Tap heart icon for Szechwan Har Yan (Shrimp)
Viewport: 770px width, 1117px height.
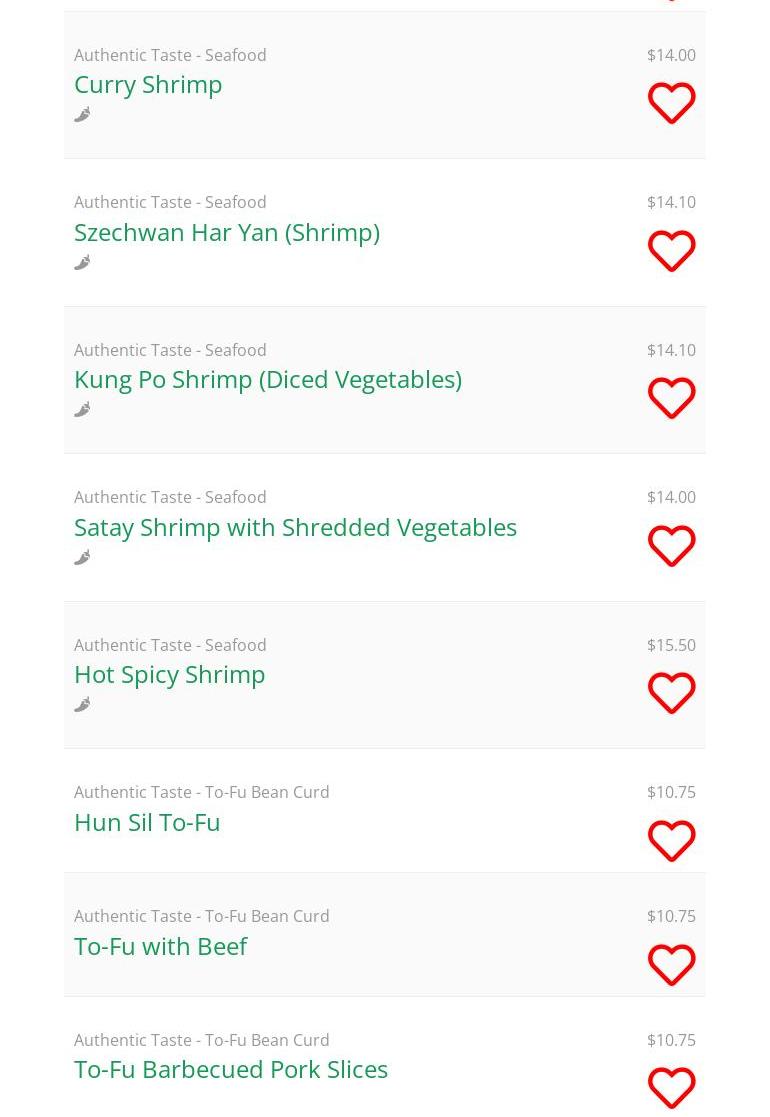[x=671, y=251]
